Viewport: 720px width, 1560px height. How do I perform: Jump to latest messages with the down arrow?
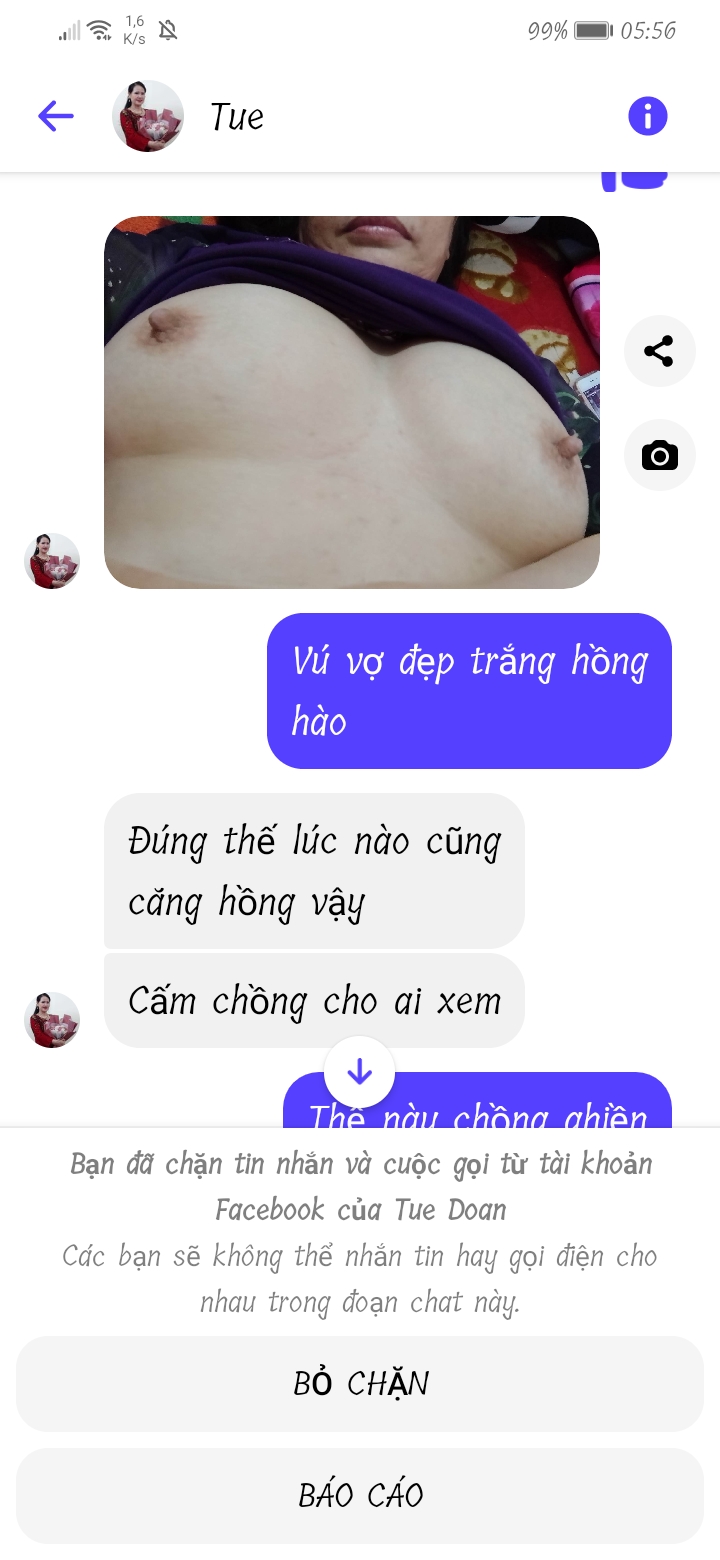click(360, 1073)
